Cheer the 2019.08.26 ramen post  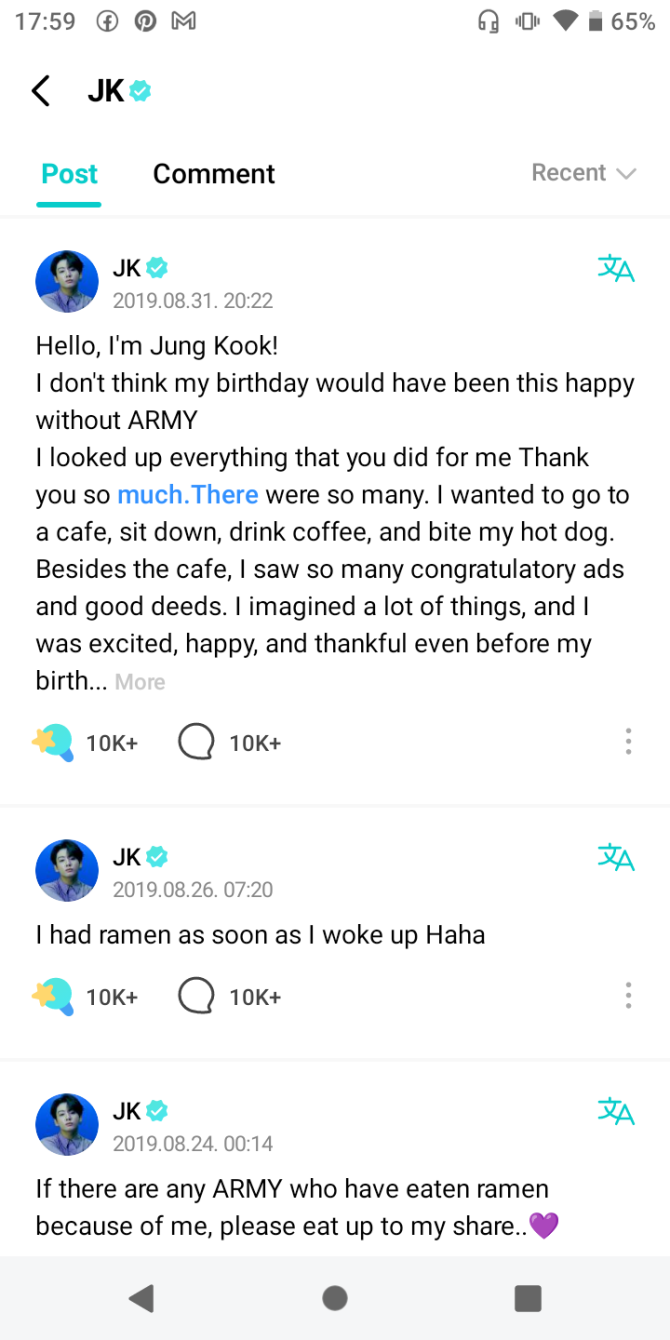(x=54, y=996)
